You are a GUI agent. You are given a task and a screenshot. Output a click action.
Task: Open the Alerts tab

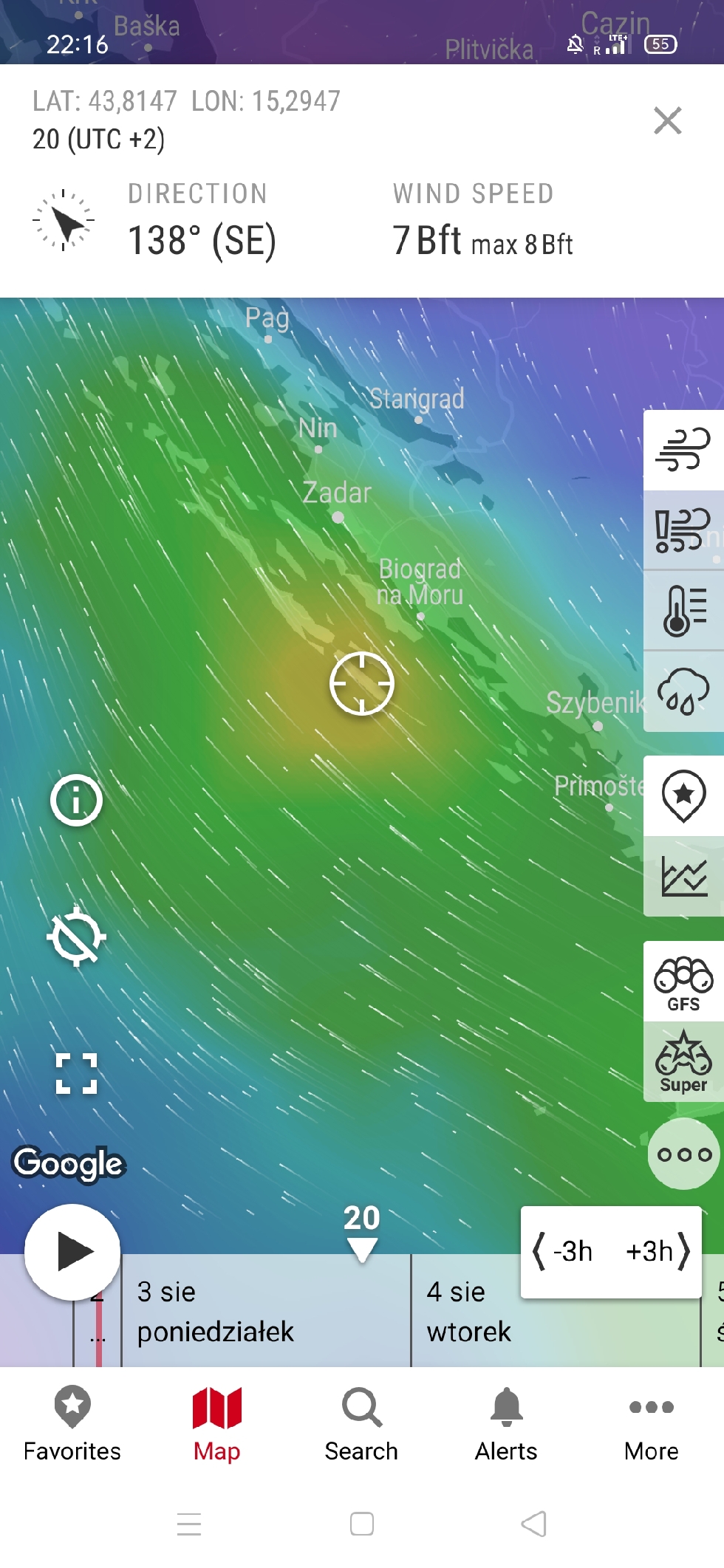tap(506, 1425)
